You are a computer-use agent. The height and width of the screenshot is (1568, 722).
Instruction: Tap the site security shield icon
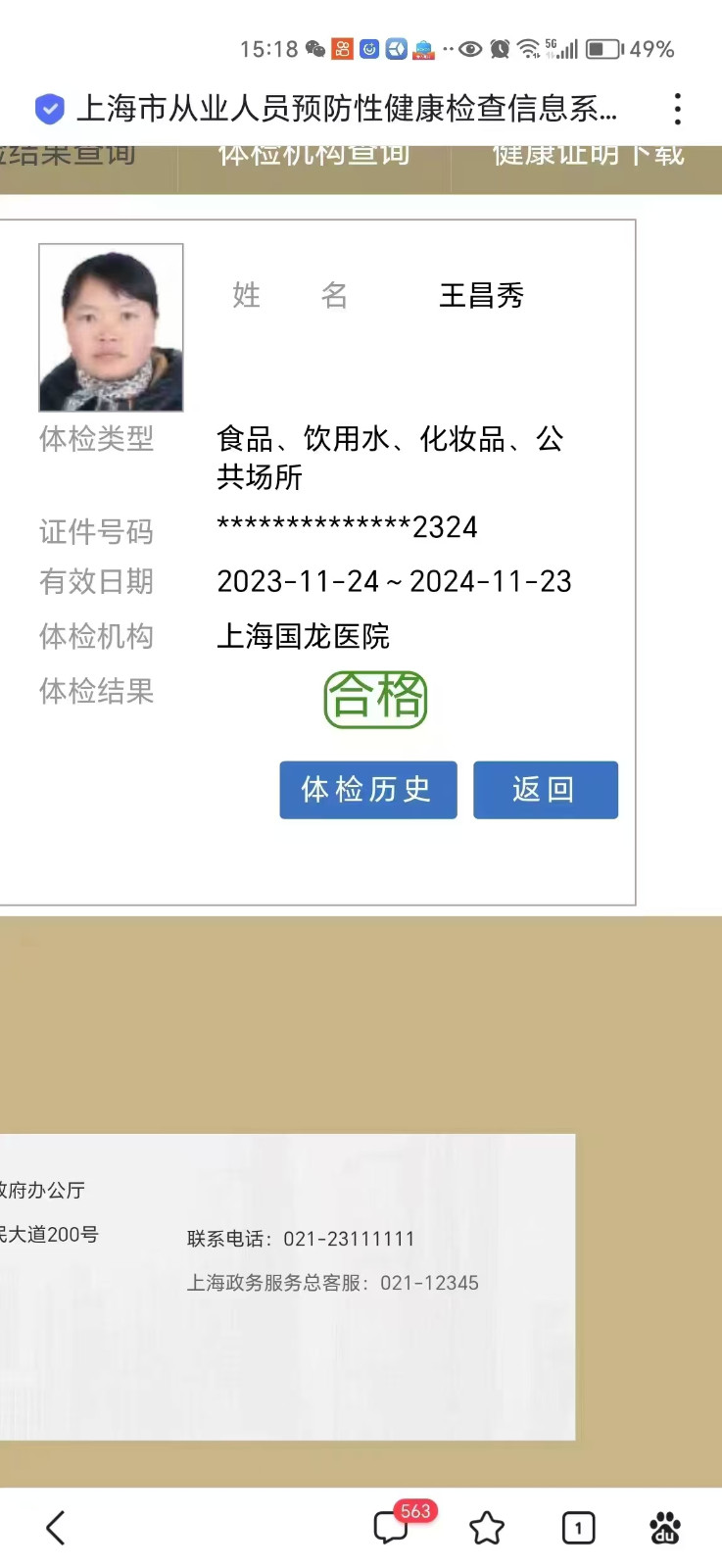click(49, 109)
